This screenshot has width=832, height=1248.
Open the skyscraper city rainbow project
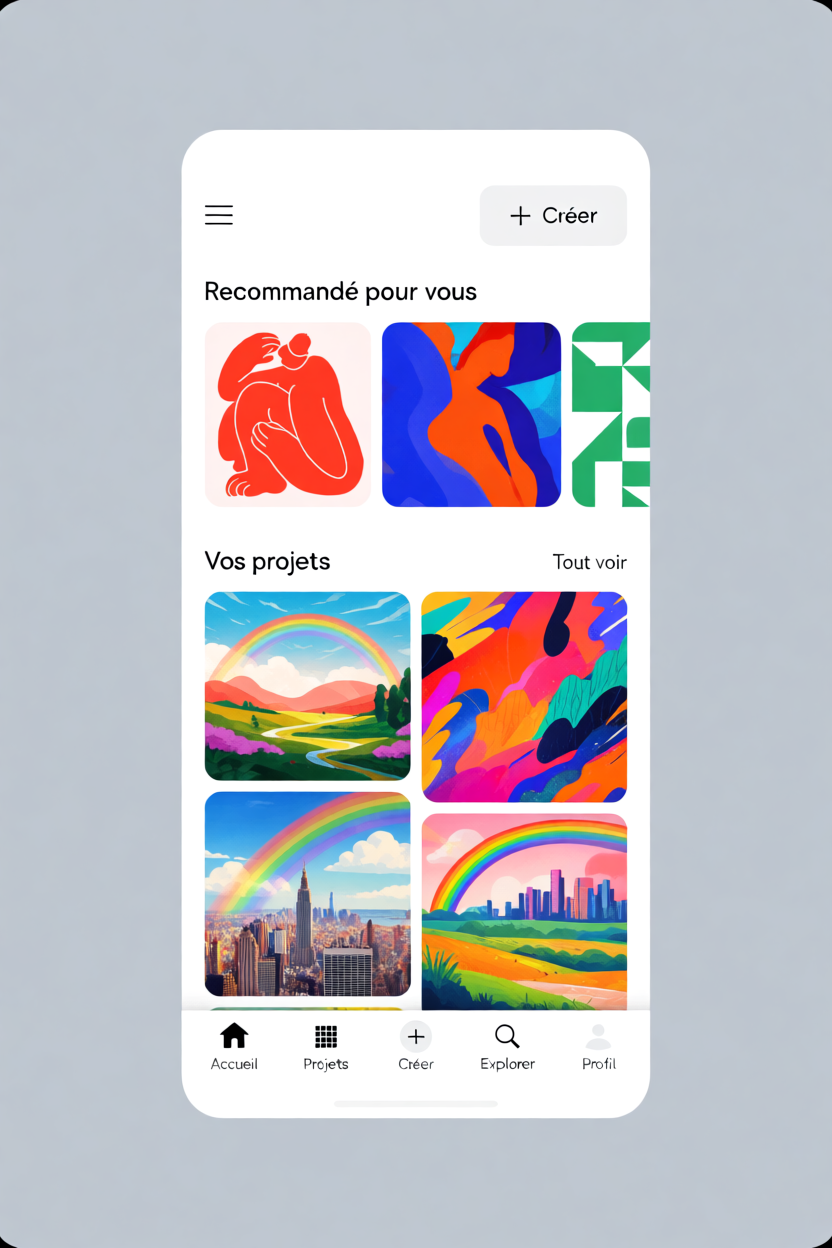tap(308, 894)
